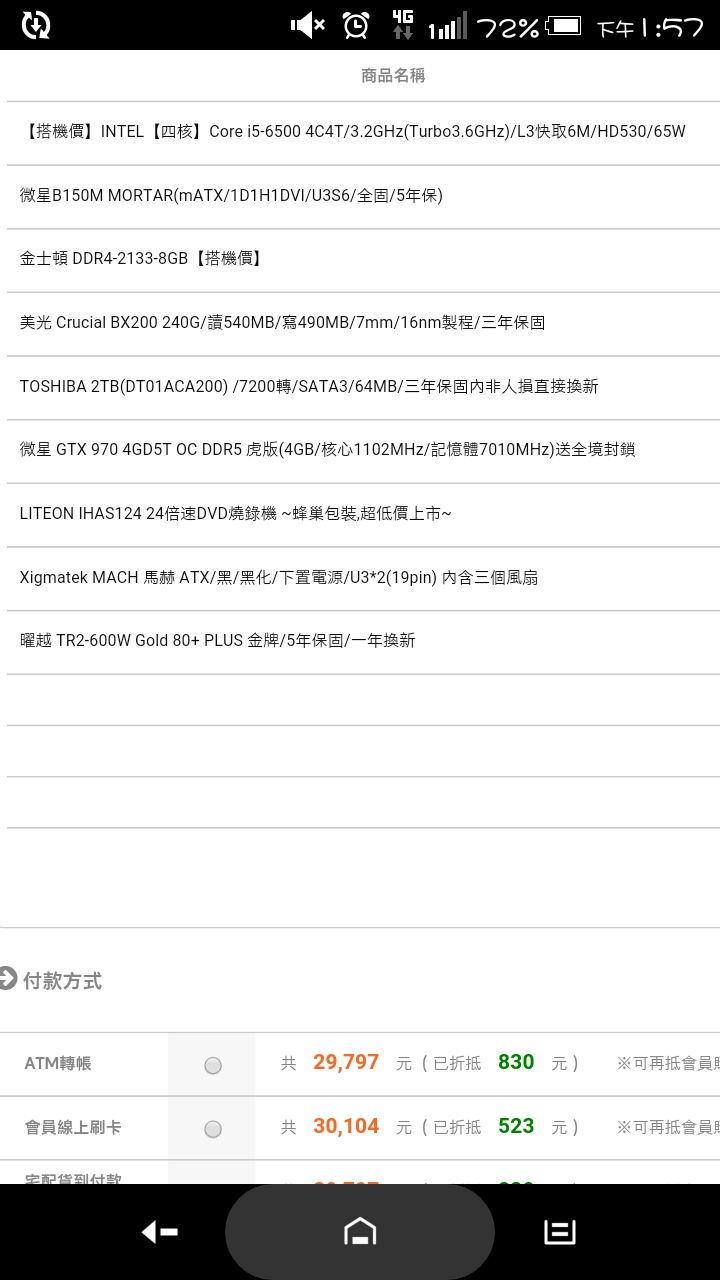The height and width of the screenshot is (1280, 720).
Task: Select ATM轉帳 payment option
Action: point(212,1066)
